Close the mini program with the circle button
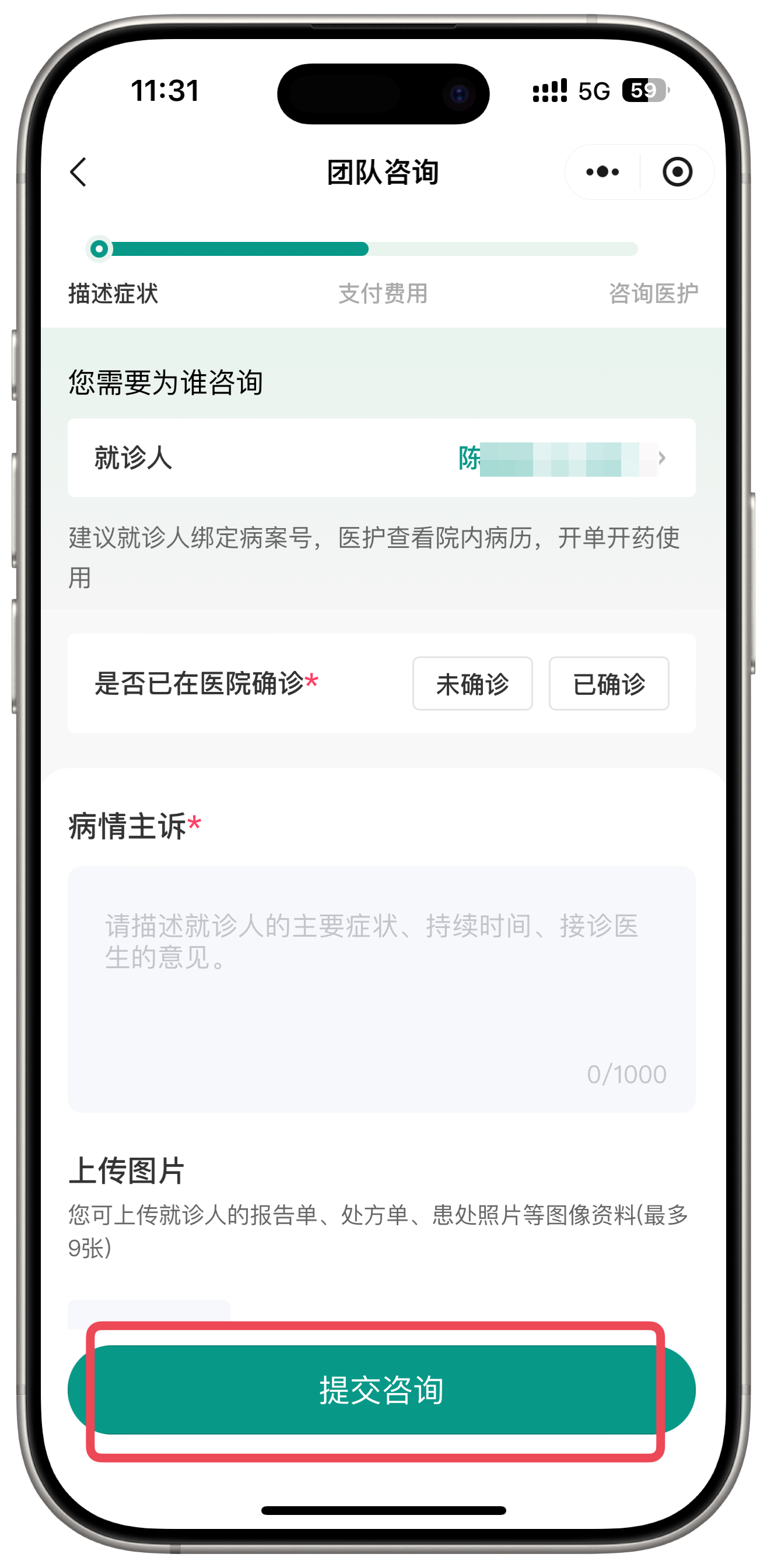767x1568 pixels. 677,173
